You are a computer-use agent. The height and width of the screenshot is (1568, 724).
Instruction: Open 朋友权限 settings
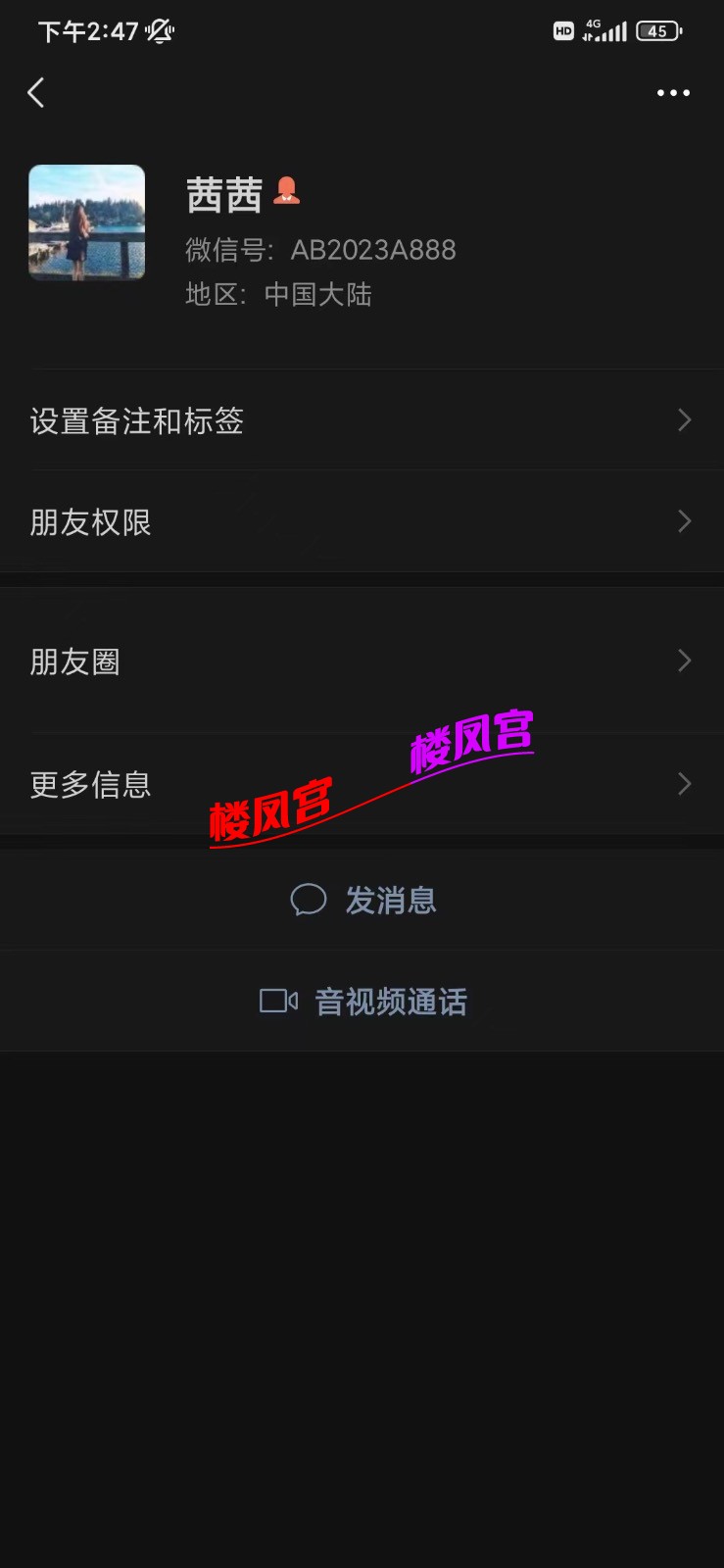coord(362,522)
